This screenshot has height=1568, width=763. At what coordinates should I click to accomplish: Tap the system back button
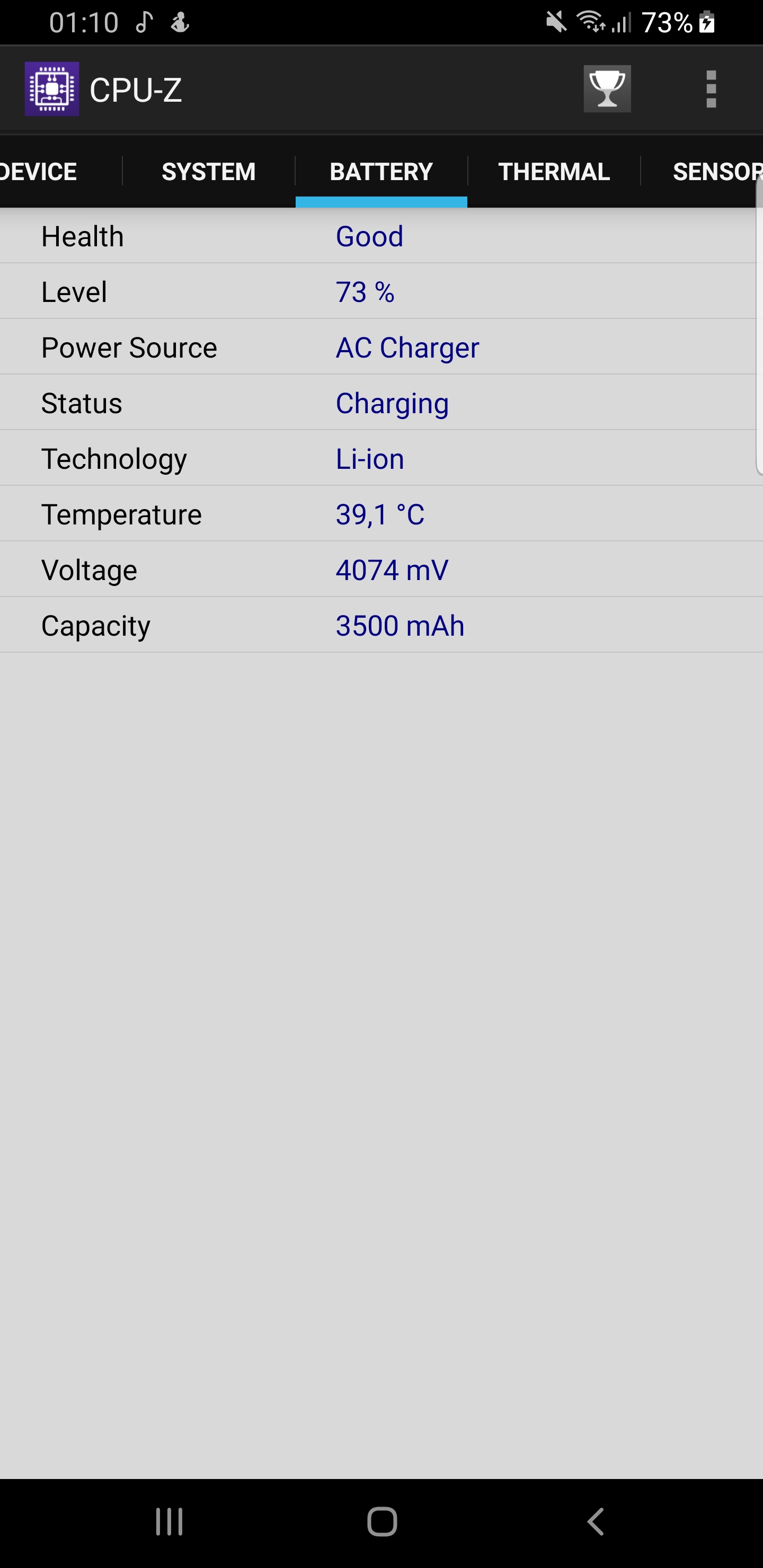tap(596, 1522)
